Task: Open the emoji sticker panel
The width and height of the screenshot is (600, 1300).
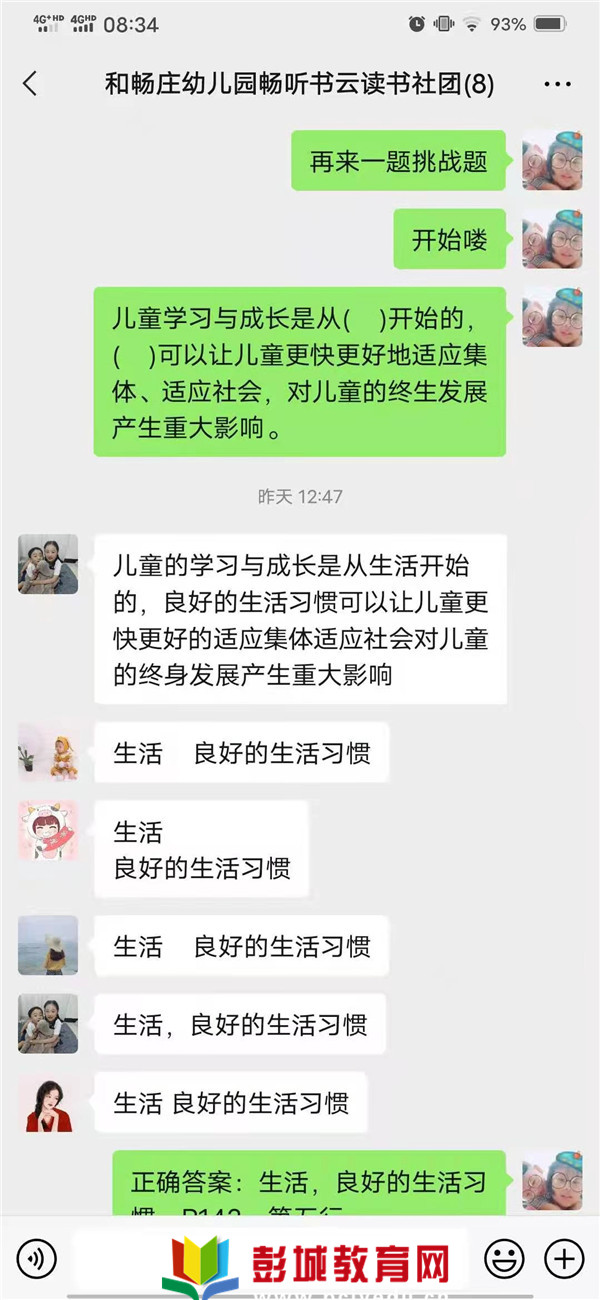Action: [504, 1257]
